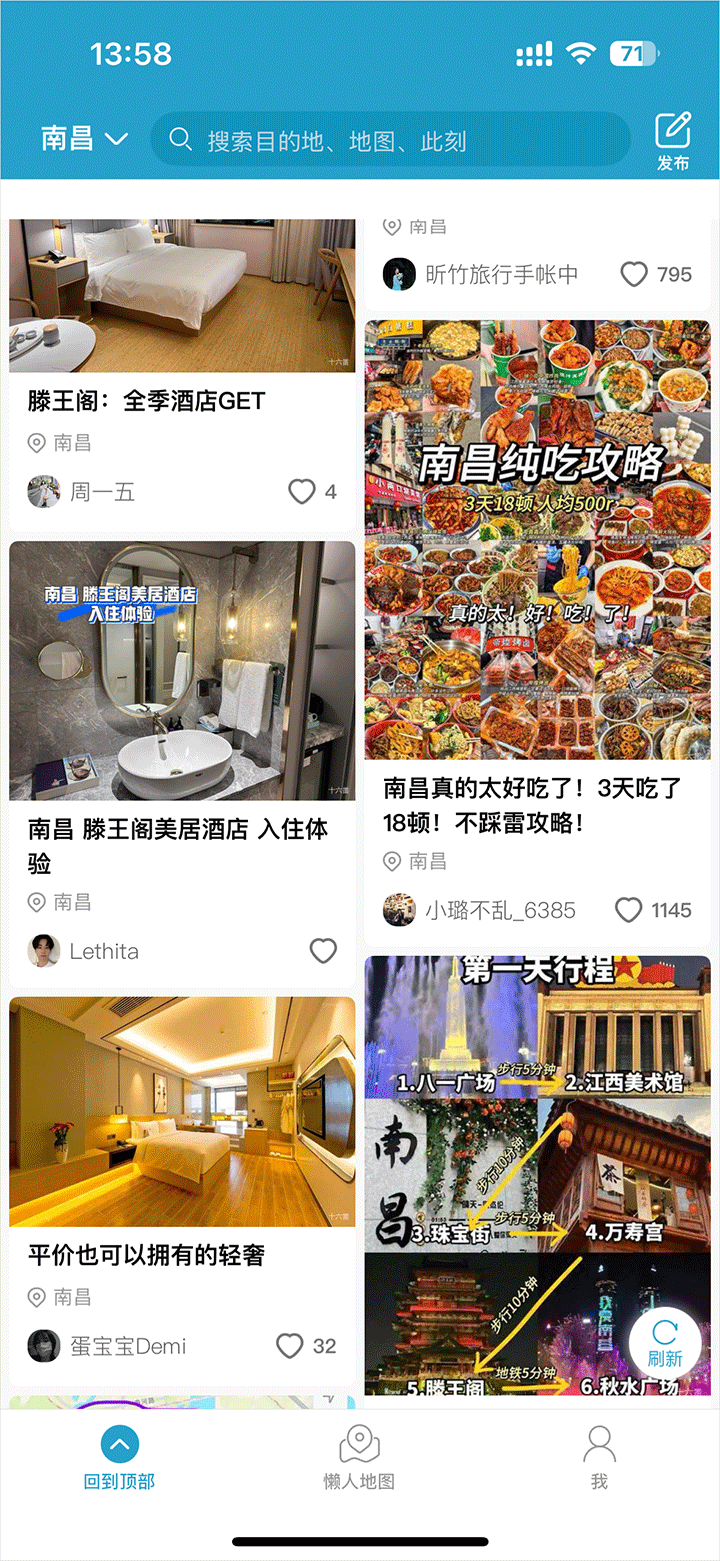Like 蛋宝宝Demi's post

point(290,1346)
